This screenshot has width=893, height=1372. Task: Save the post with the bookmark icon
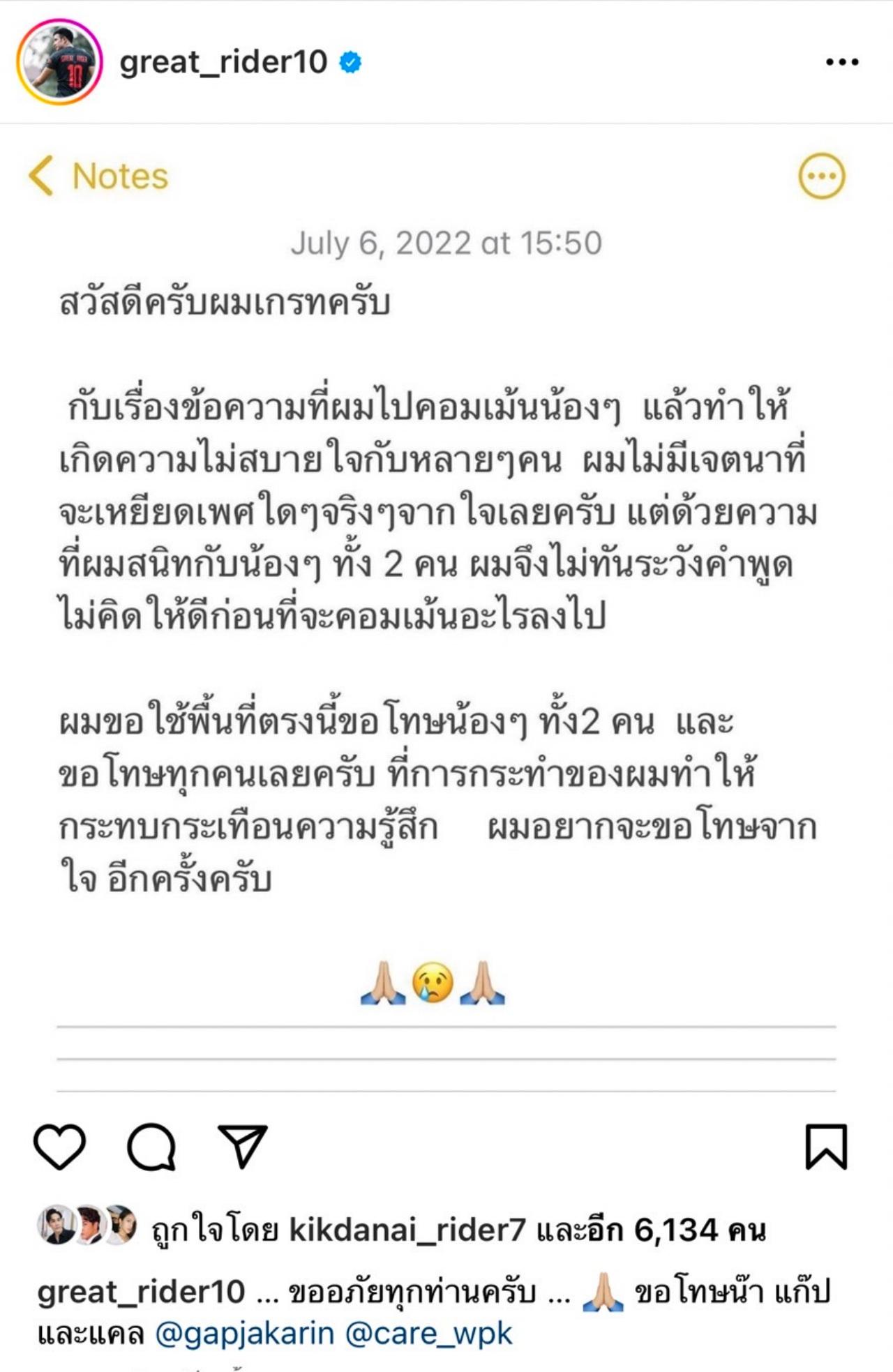pyautogui.click(x=826, y=1147)
